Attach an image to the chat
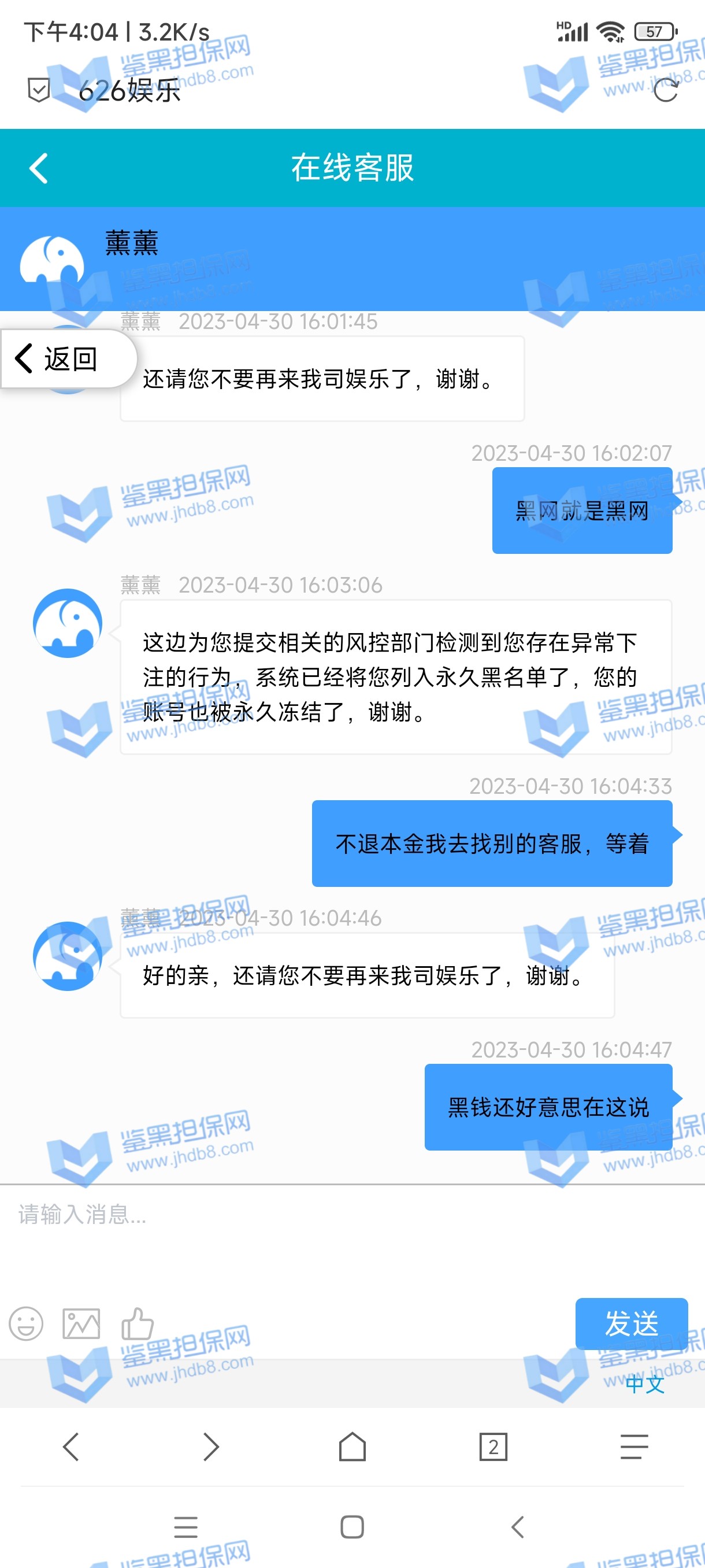This screenshot has width=705, height=1568. [81, 1323]
